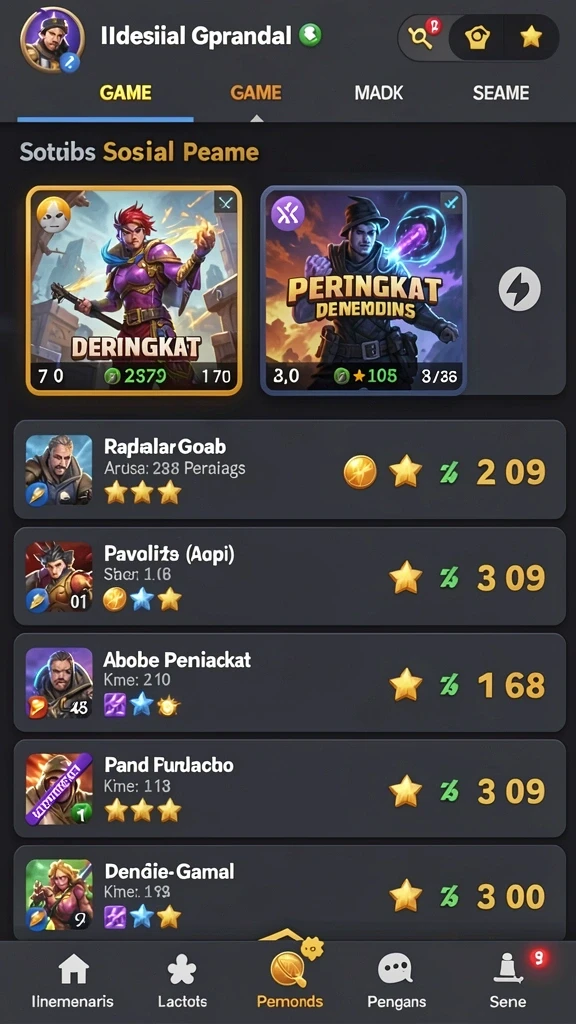Tap the lightning bolt button
The width and height of the screenshot is (576, 1024).
pos(520,289)
